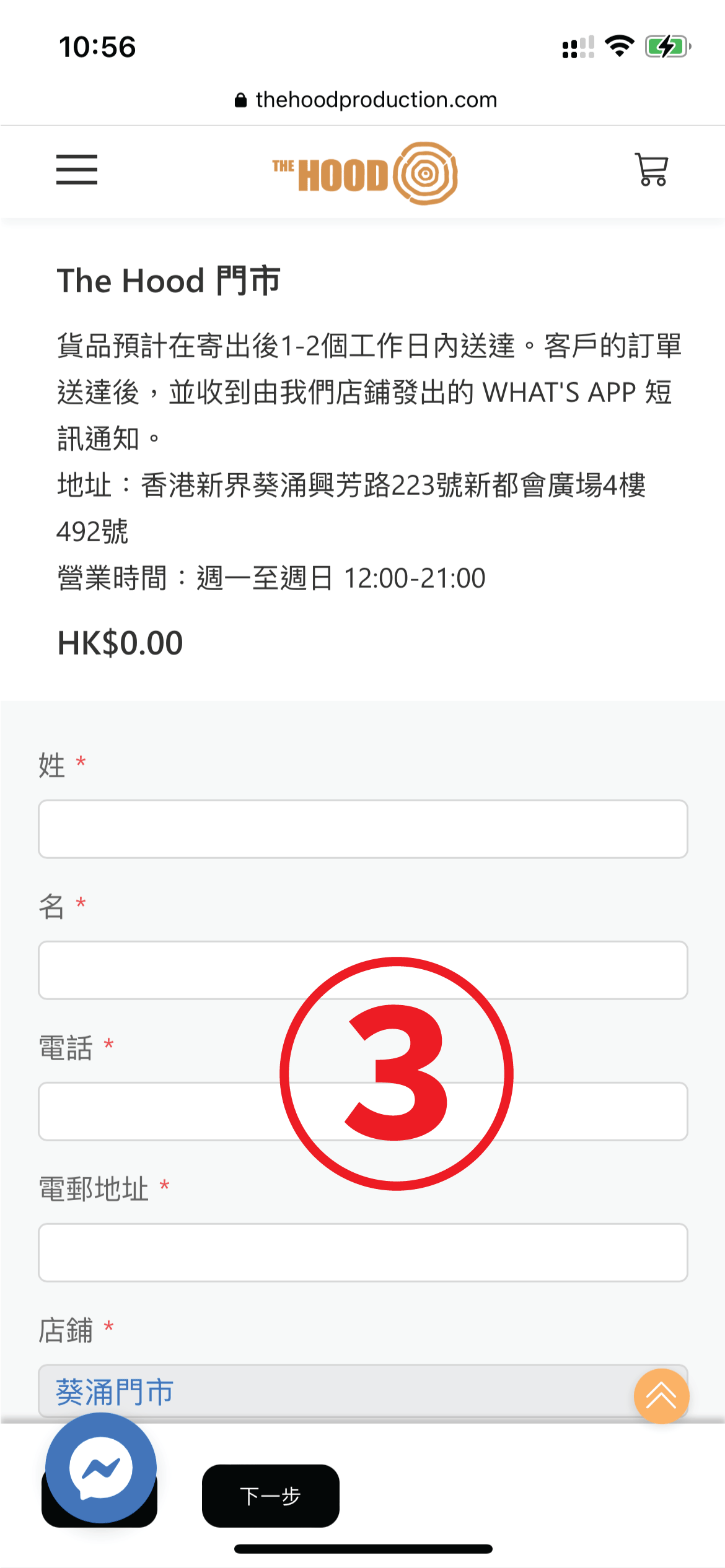Jump back to top with orange arrow
This screenshot has height=1568, width=725.
(661, 1396)
